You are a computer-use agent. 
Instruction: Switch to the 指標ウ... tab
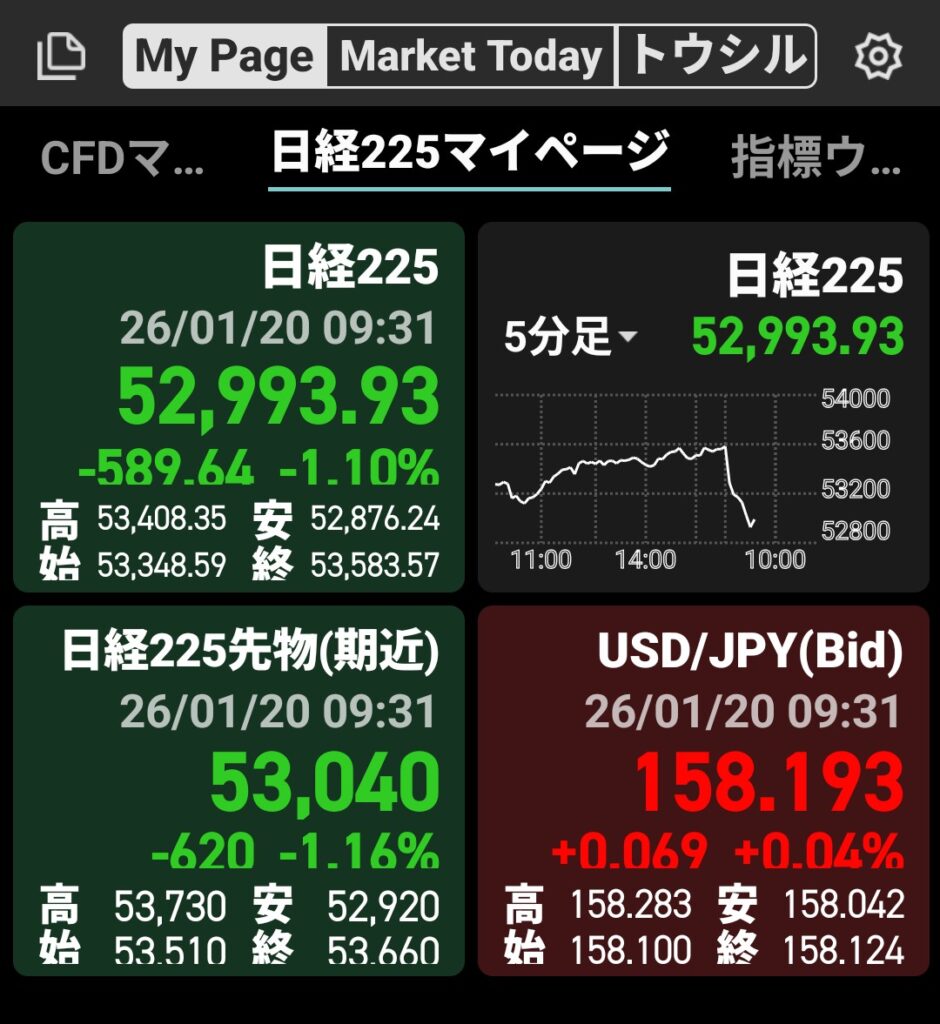(816, 158)
